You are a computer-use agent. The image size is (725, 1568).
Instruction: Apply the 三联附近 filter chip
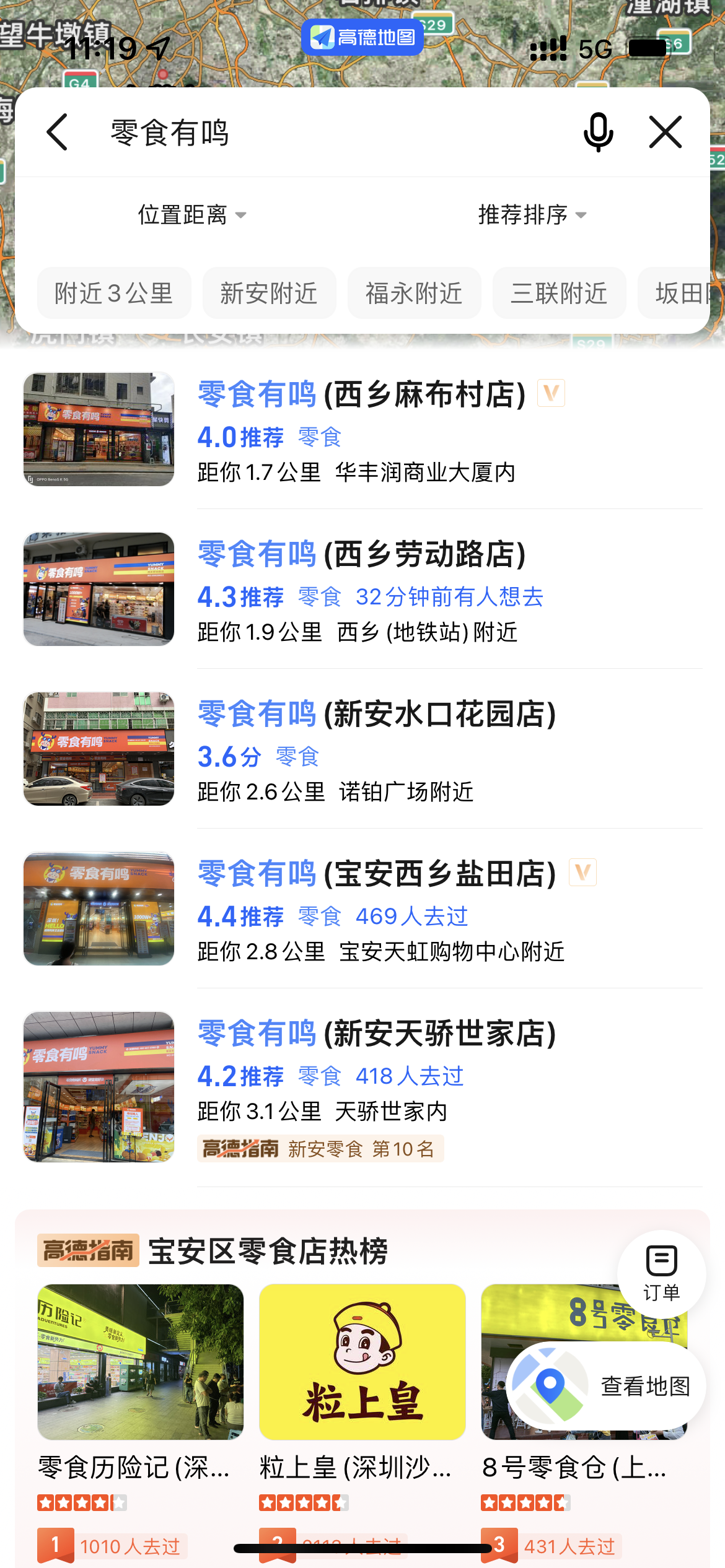click(x=559, y=293)
